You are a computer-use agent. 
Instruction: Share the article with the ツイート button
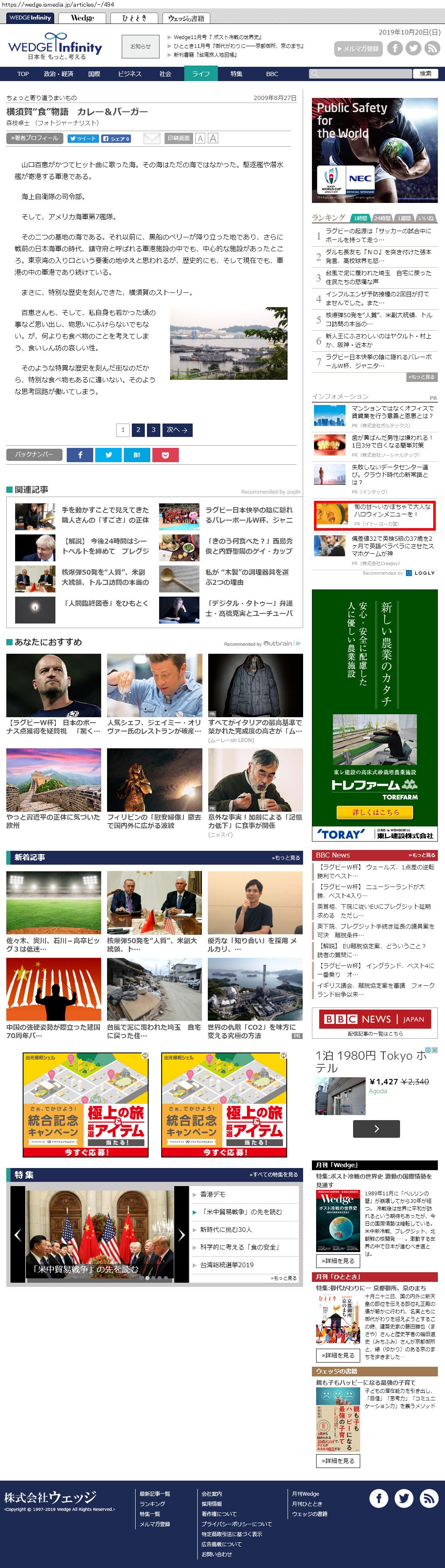pos(83,139)
